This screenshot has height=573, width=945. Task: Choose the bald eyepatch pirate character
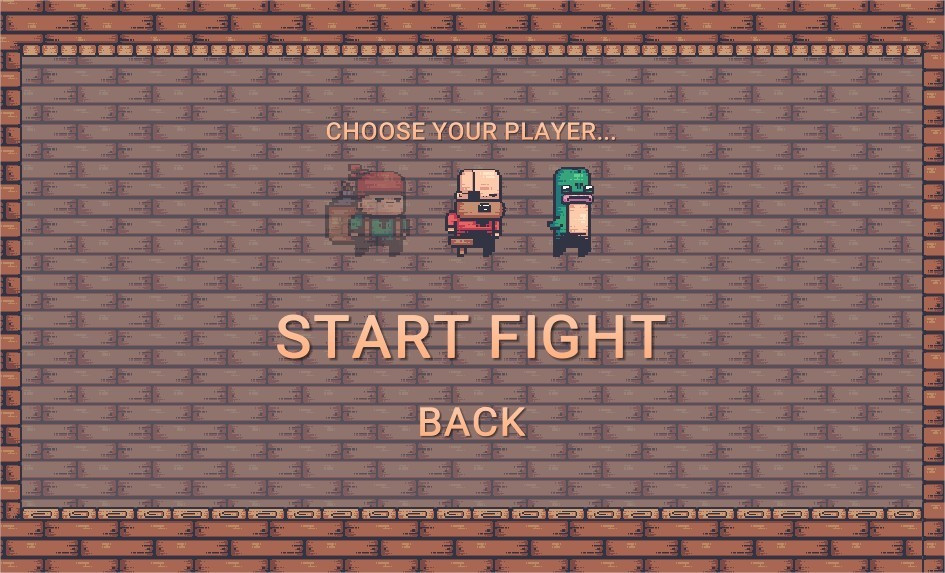click(474, 212)
